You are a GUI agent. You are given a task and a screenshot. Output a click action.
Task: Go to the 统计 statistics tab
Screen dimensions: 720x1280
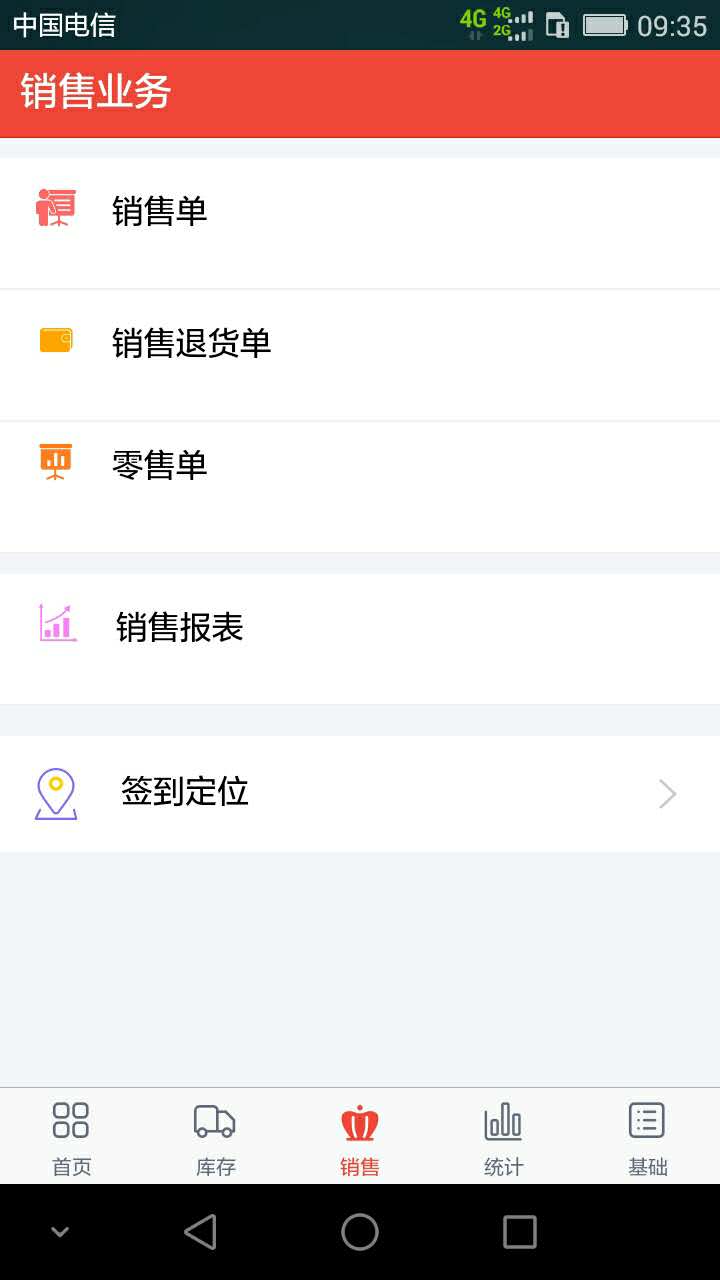click(x=503, y=1138)
